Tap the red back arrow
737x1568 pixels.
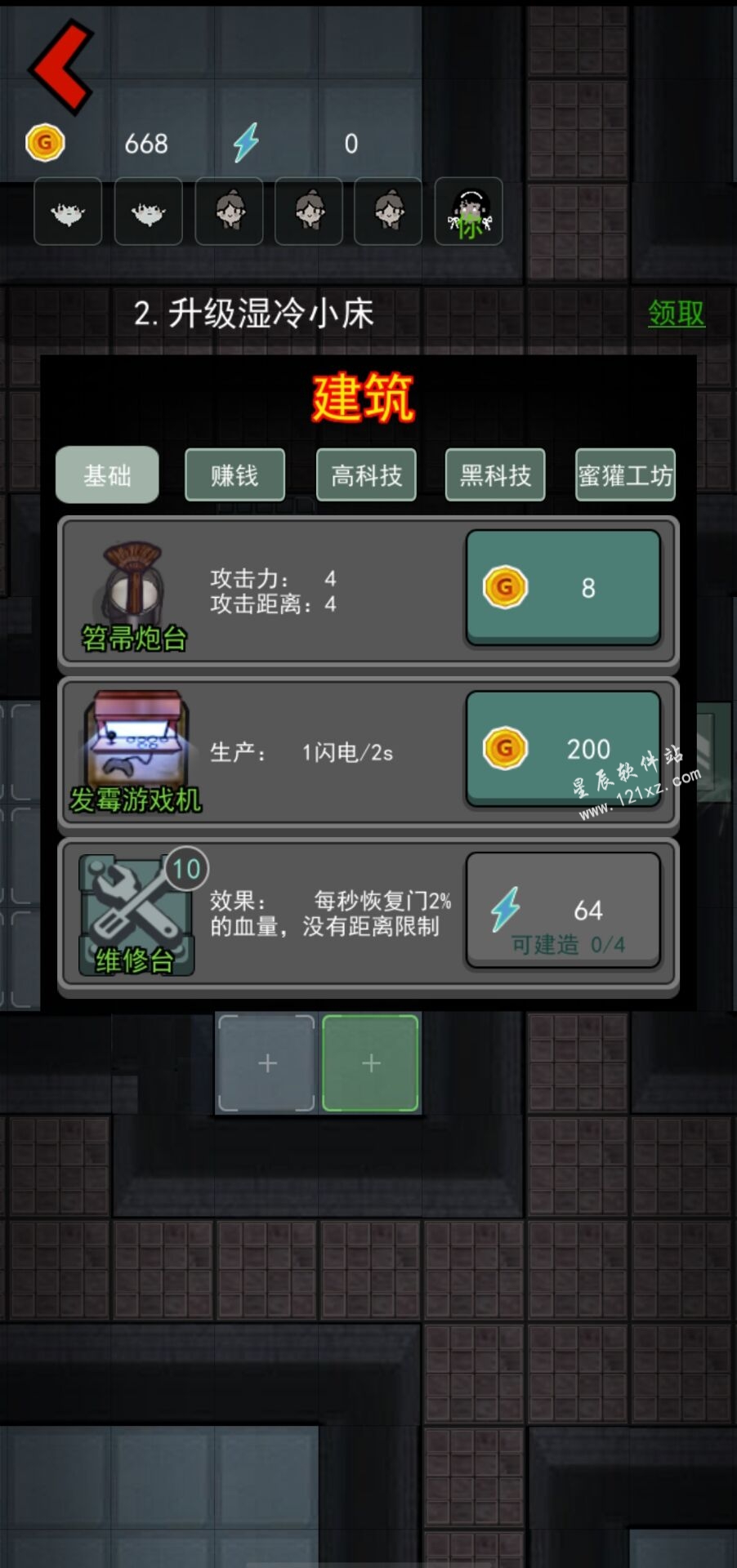coord(62,67)
